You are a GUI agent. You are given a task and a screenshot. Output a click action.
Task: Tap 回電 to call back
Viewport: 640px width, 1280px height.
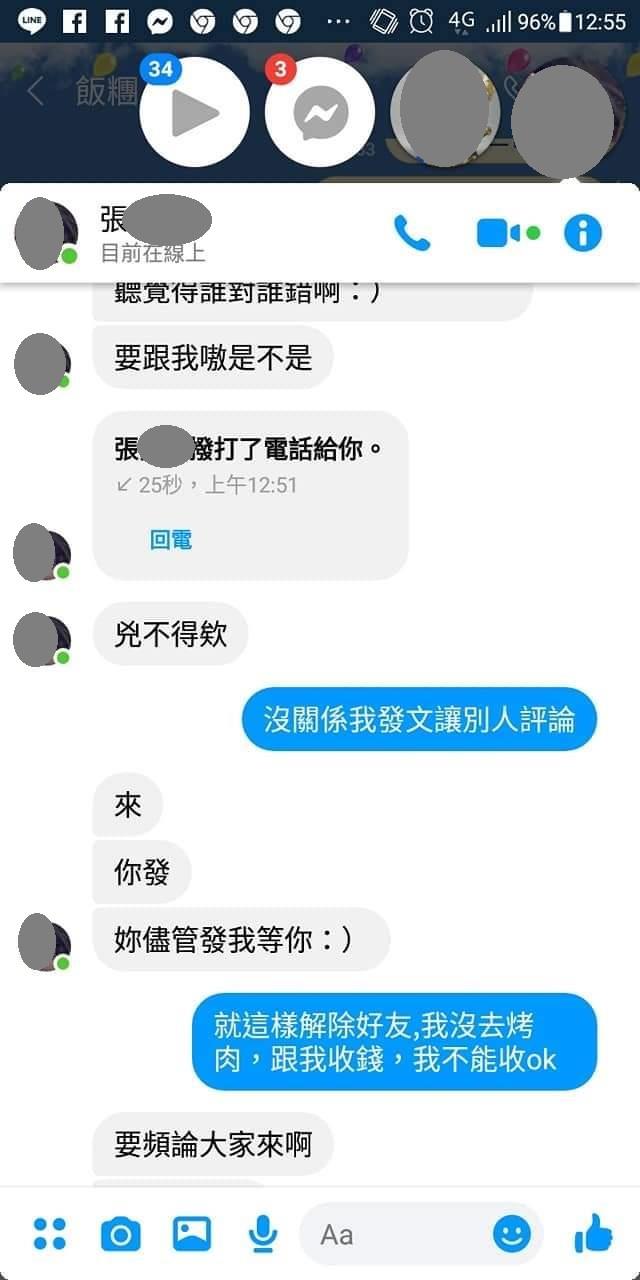[171, 540]
